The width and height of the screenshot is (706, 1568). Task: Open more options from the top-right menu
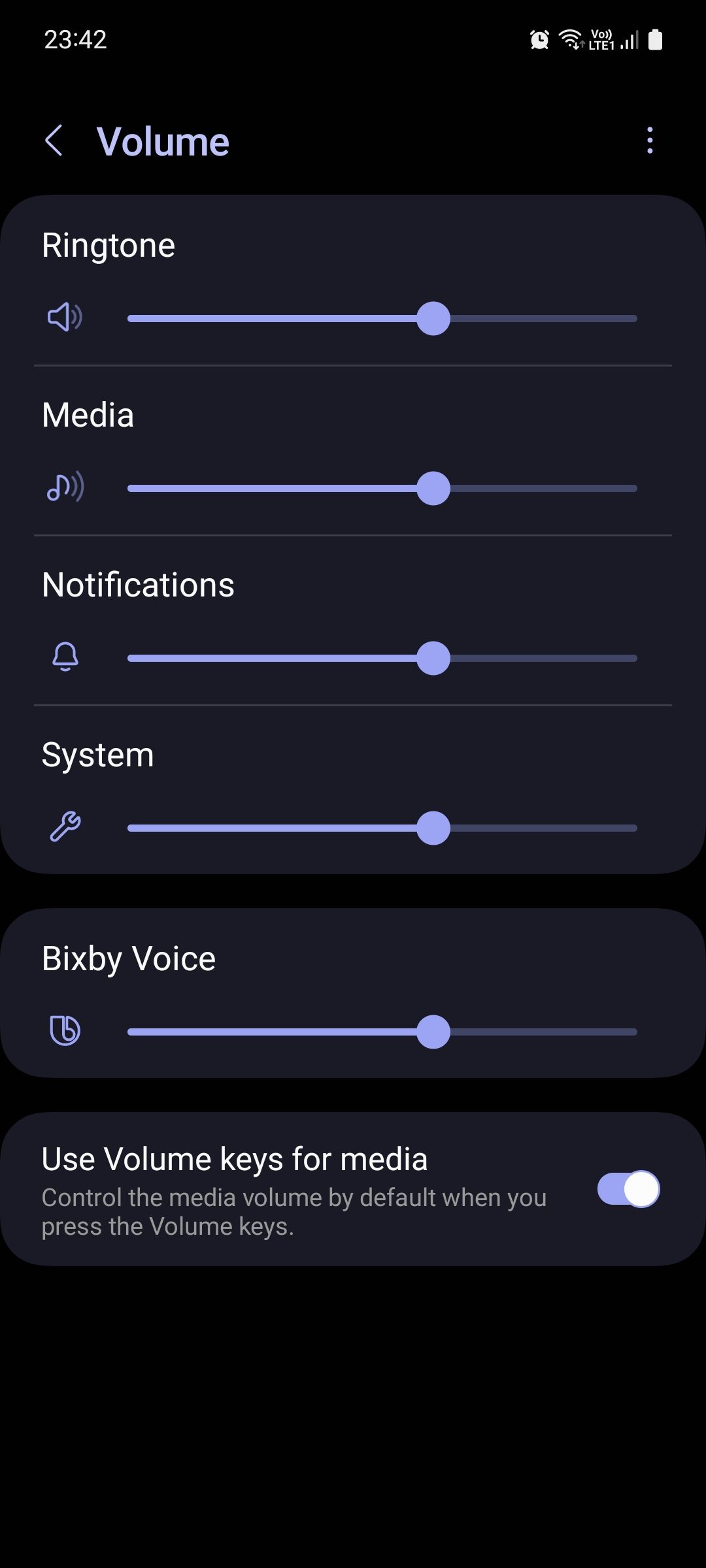click(x=649, y=140)
